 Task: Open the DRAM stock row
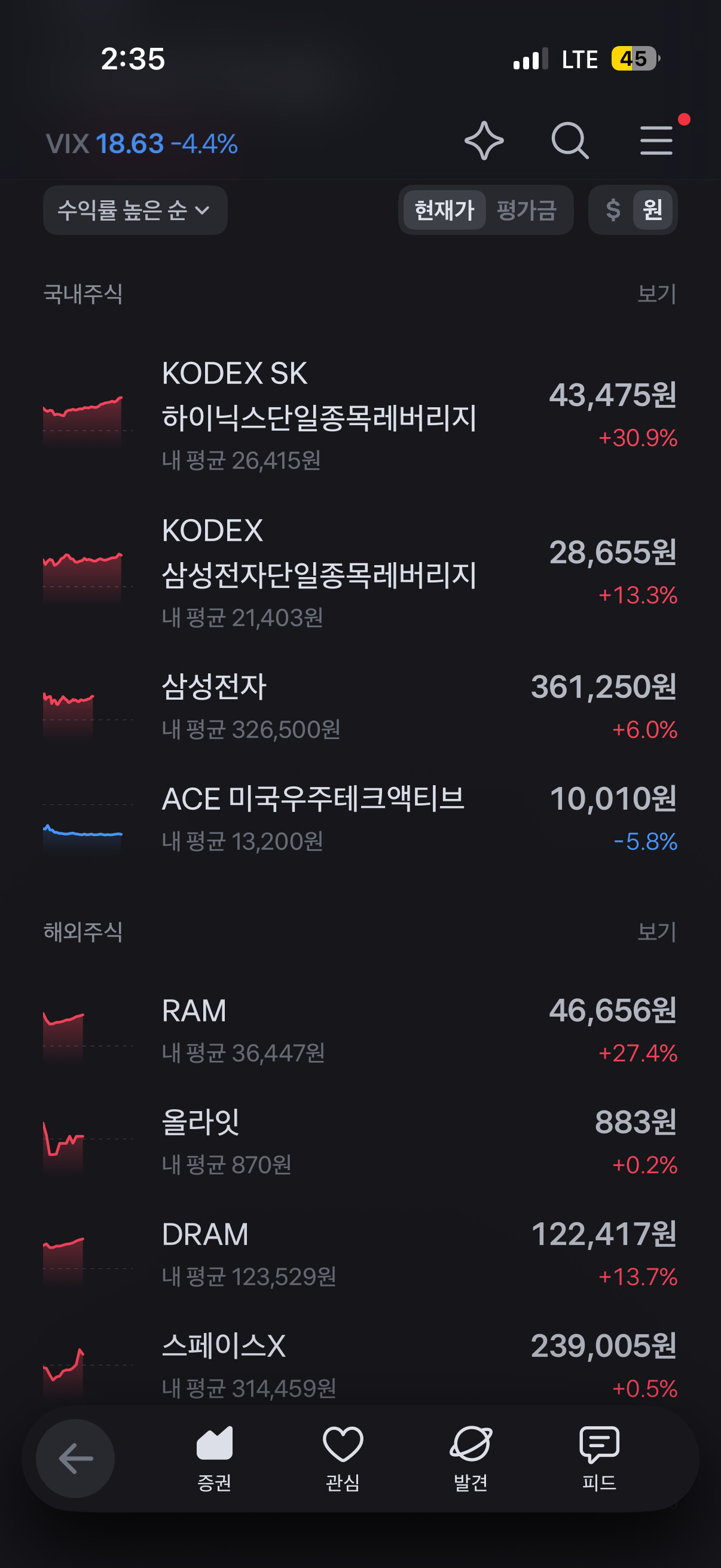pos(360,1255)
